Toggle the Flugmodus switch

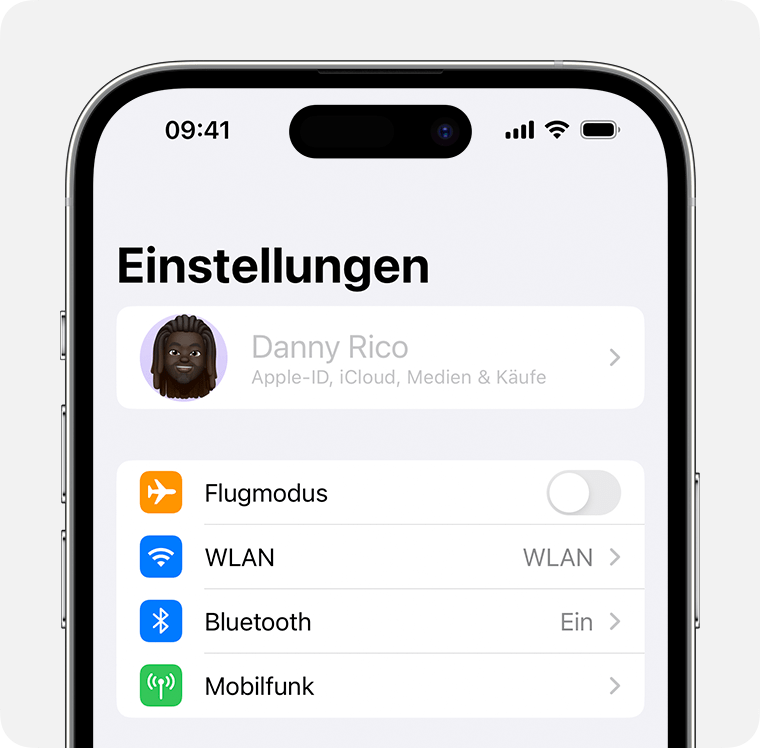(x=583, y=493)
